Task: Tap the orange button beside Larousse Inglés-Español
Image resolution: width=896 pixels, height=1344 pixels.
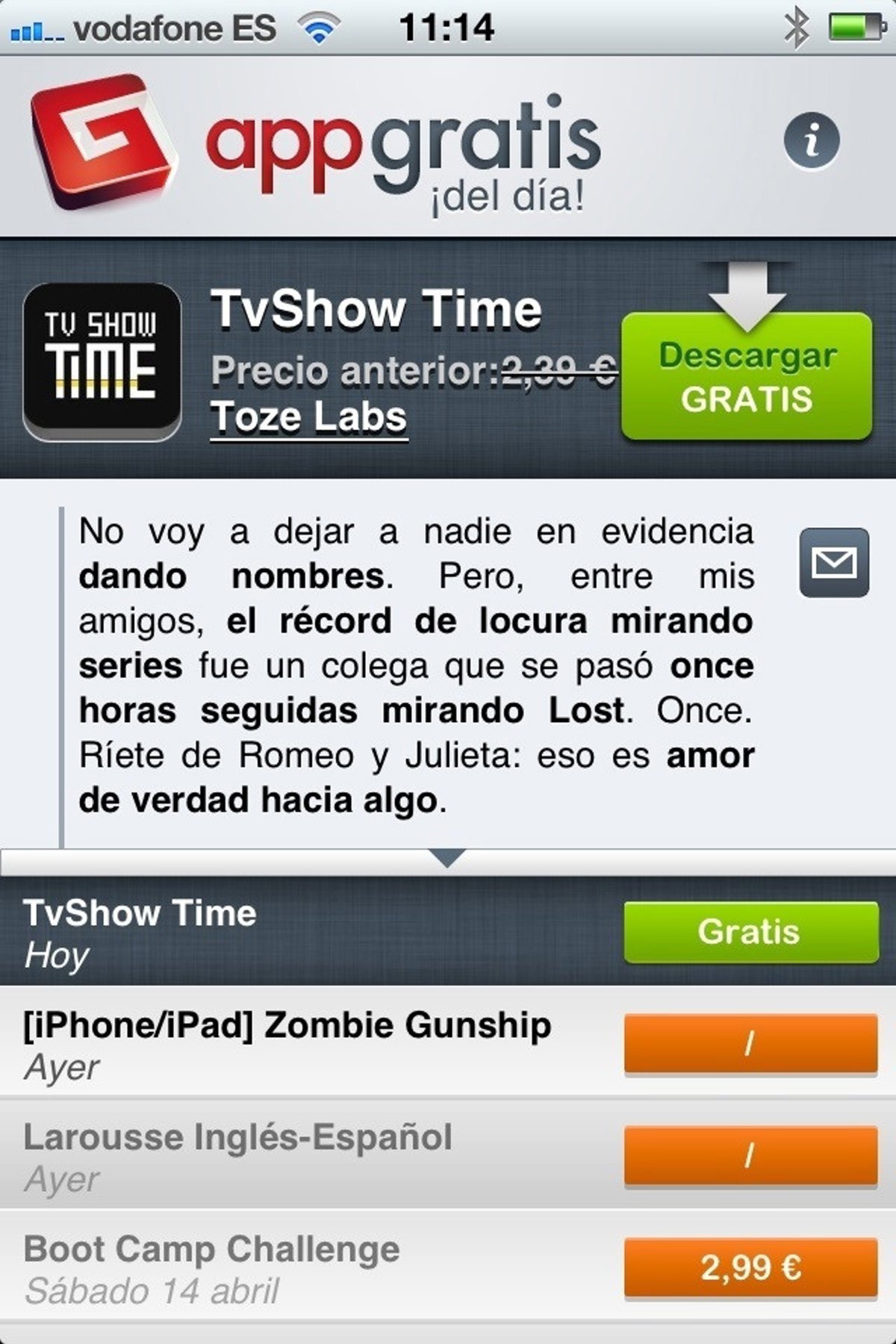Action: pyautogui.click(x=750, y=1156)
